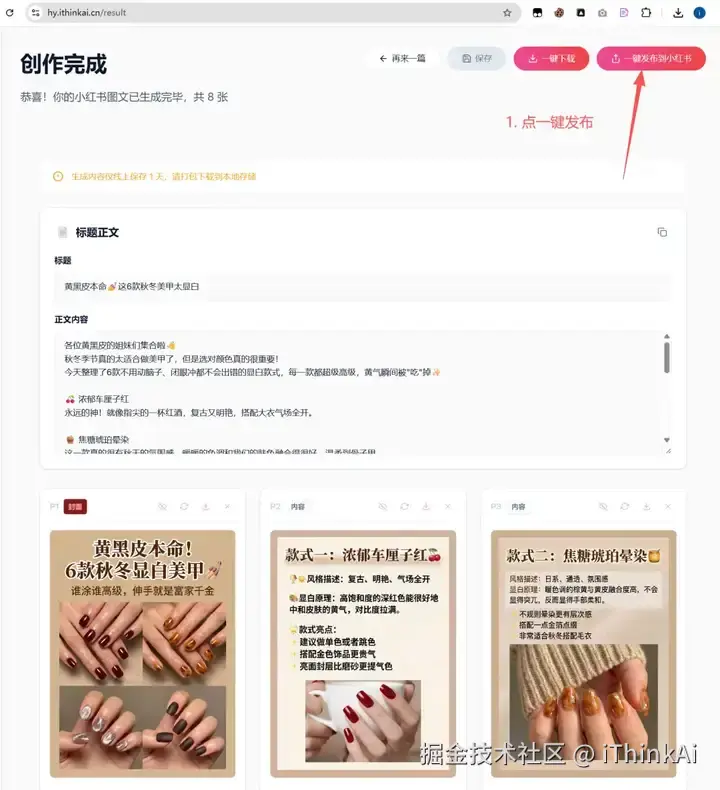This screenshot has height=790, width=720.
Task: Download the P2 内容 image
Action: coord(426,507)
